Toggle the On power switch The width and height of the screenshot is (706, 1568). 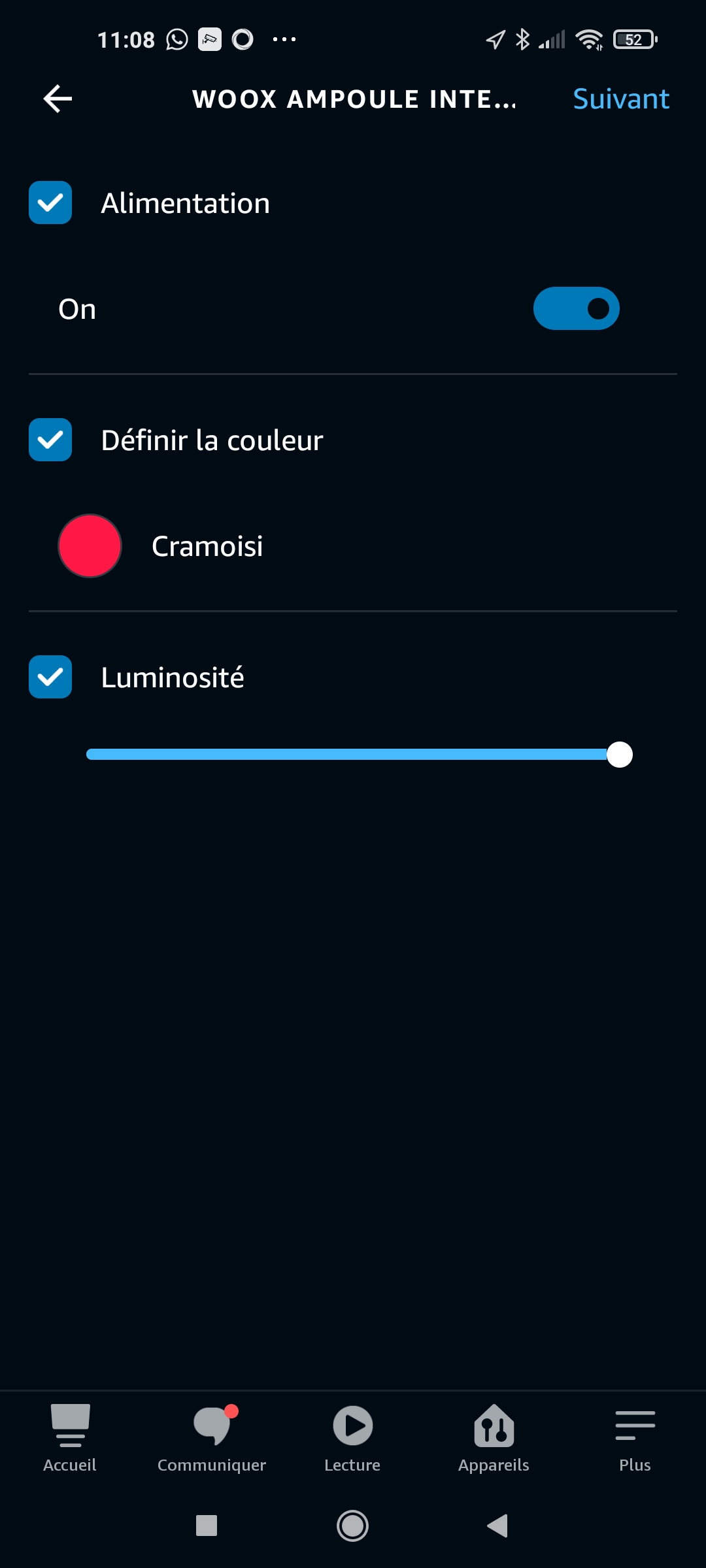pos(576,308)
